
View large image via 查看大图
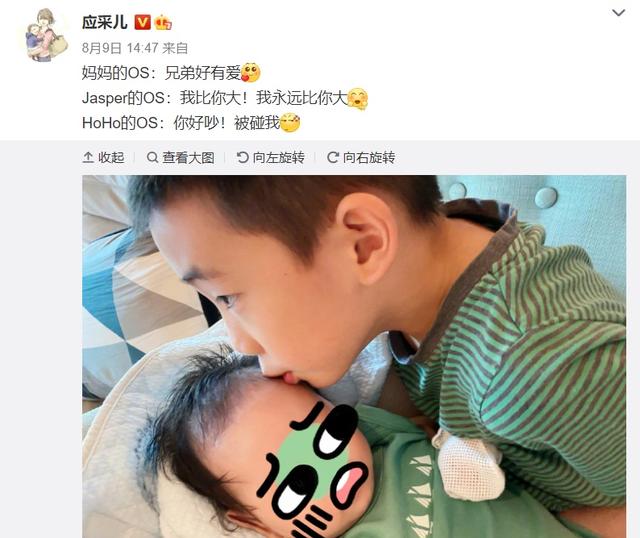tap(181, 158)
